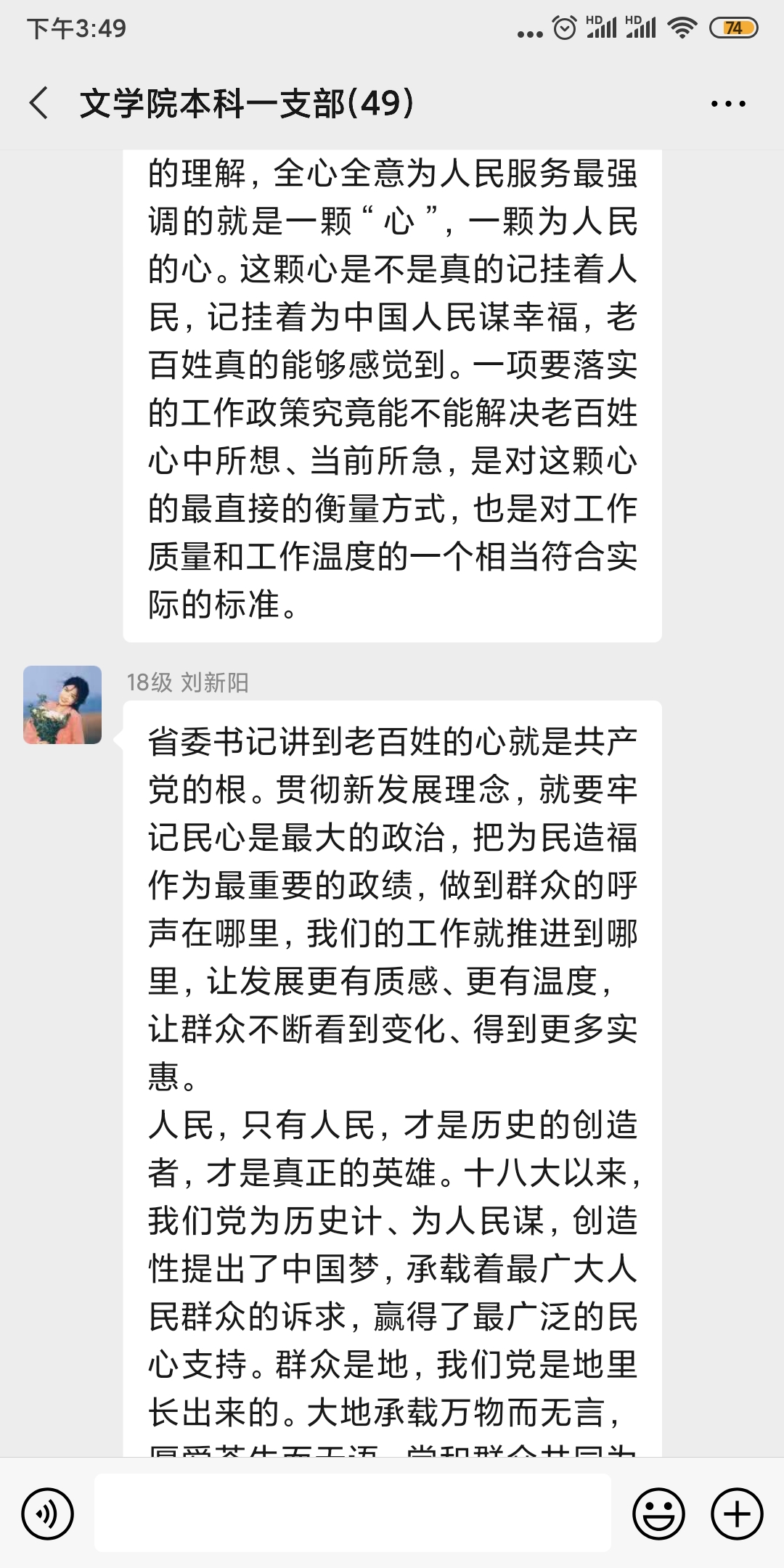784x1568 pixels.
Task: Open the plus attachment menu
Action: (x=737, y=1514)
